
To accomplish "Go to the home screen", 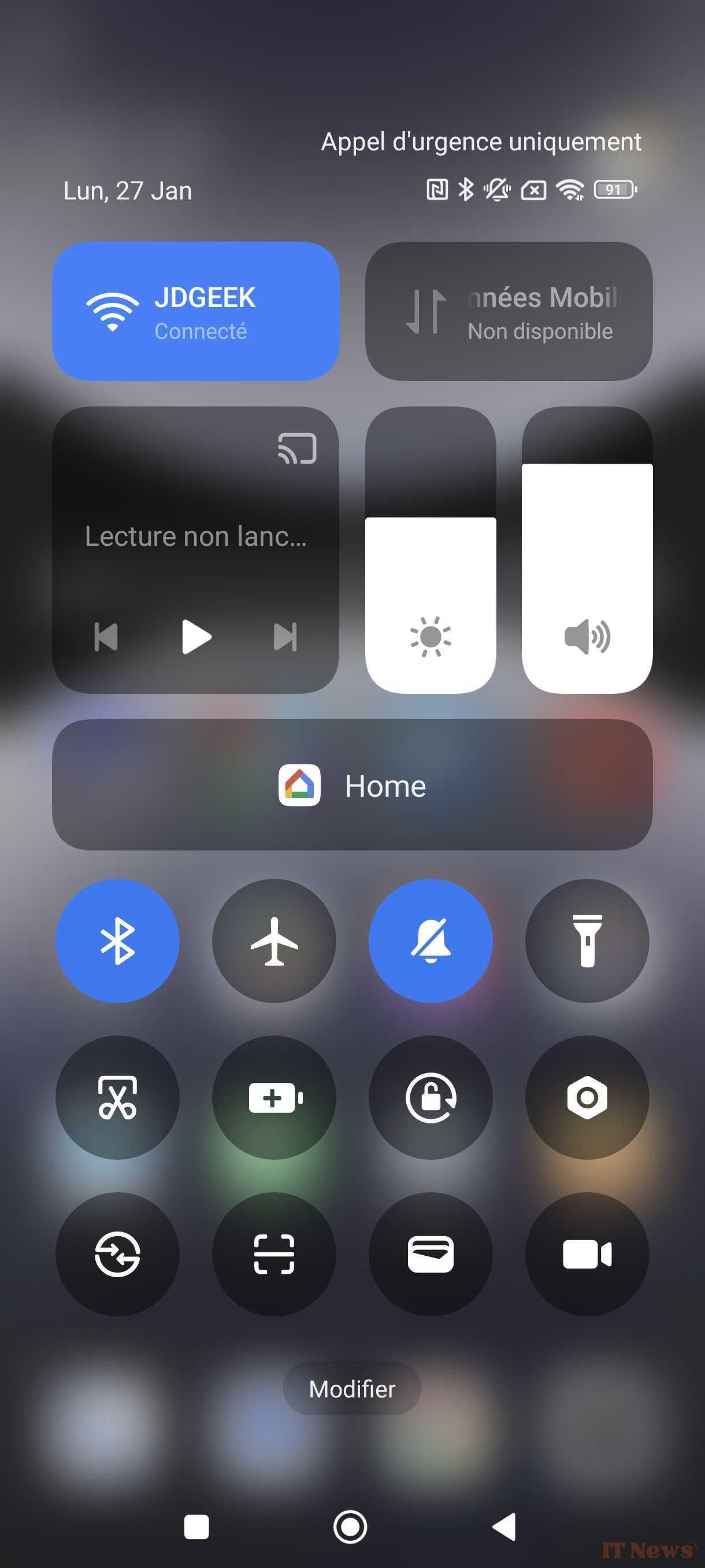I will point(350,1526).
